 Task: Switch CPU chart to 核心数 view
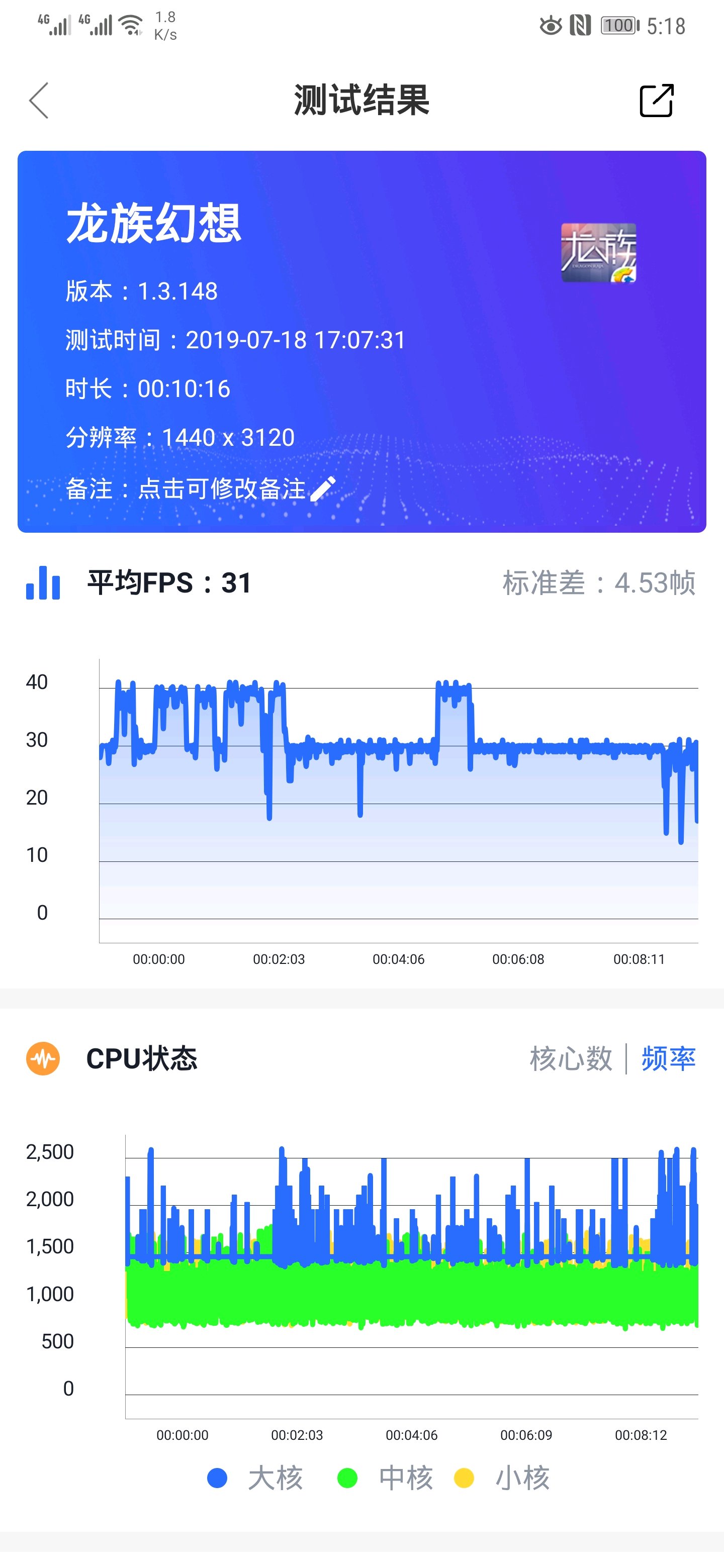click(x=571, y=1058)
